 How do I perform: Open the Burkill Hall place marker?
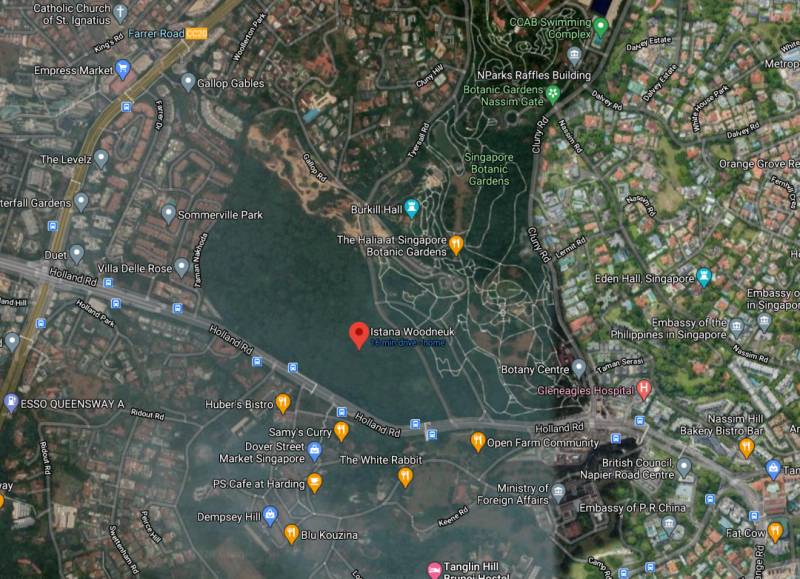pos(411,208)
